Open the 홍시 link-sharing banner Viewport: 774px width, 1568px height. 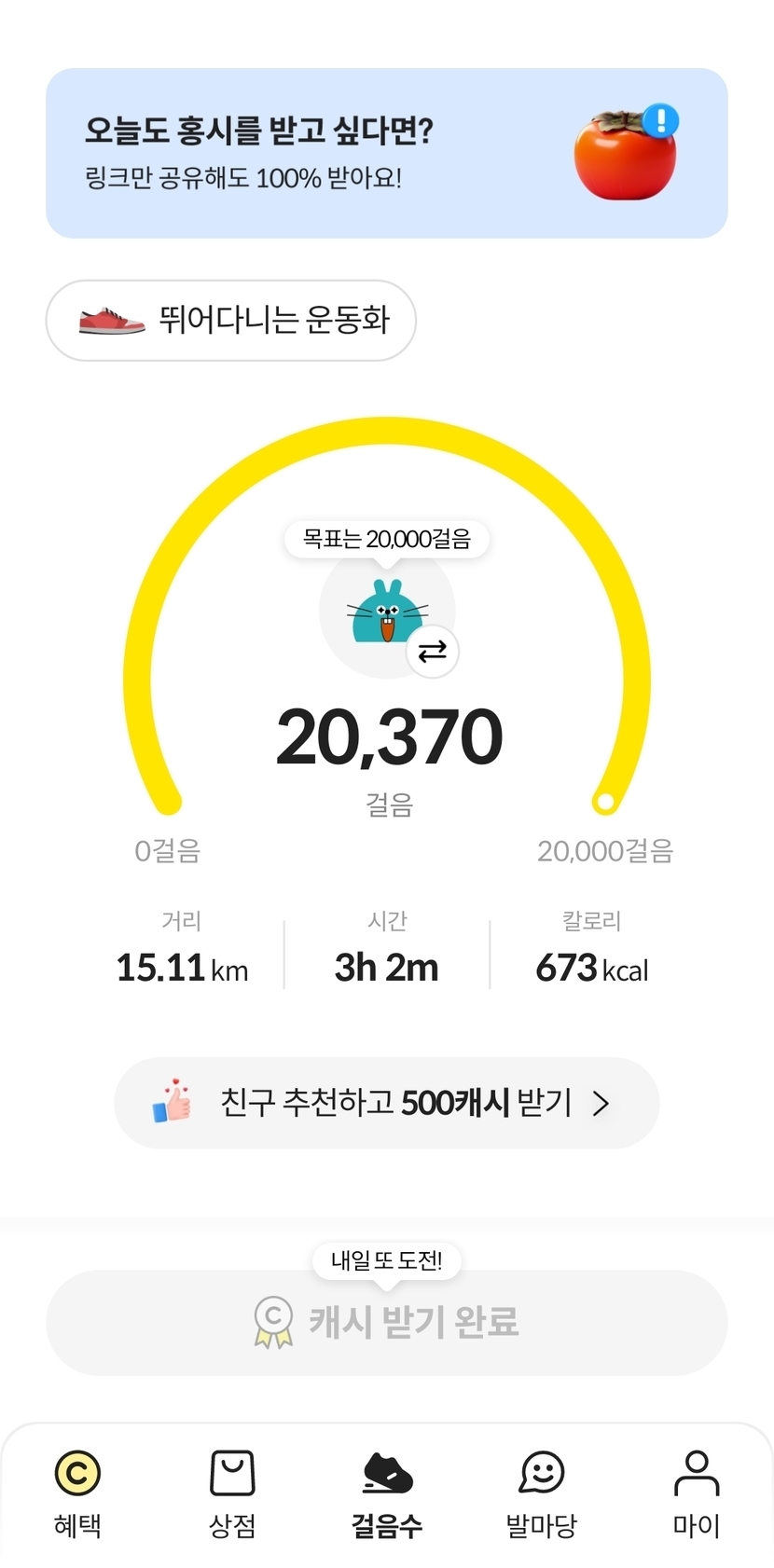(386, 153)
